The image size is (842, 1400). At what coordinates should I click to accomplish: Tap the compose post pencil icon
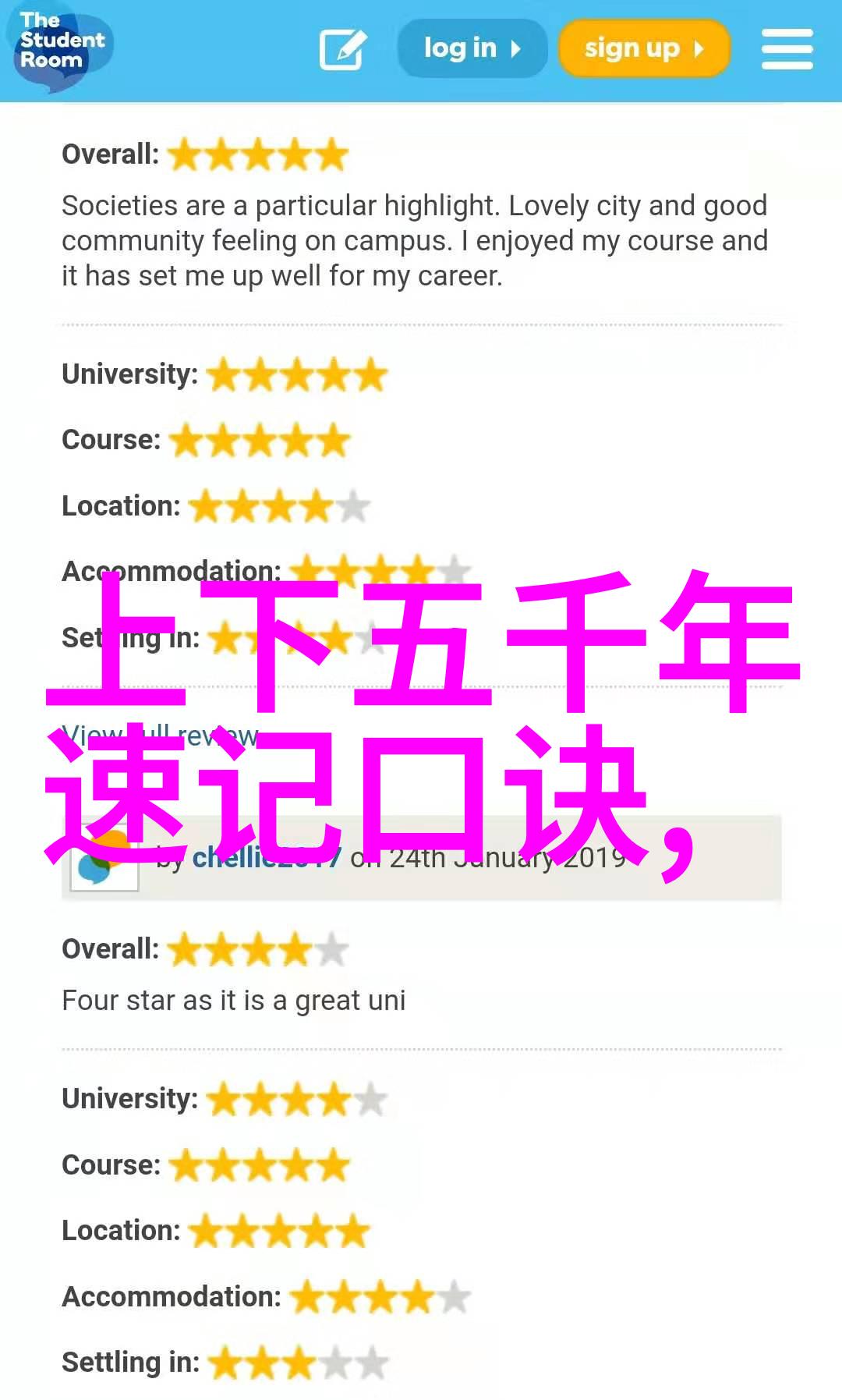pos(343,49)
